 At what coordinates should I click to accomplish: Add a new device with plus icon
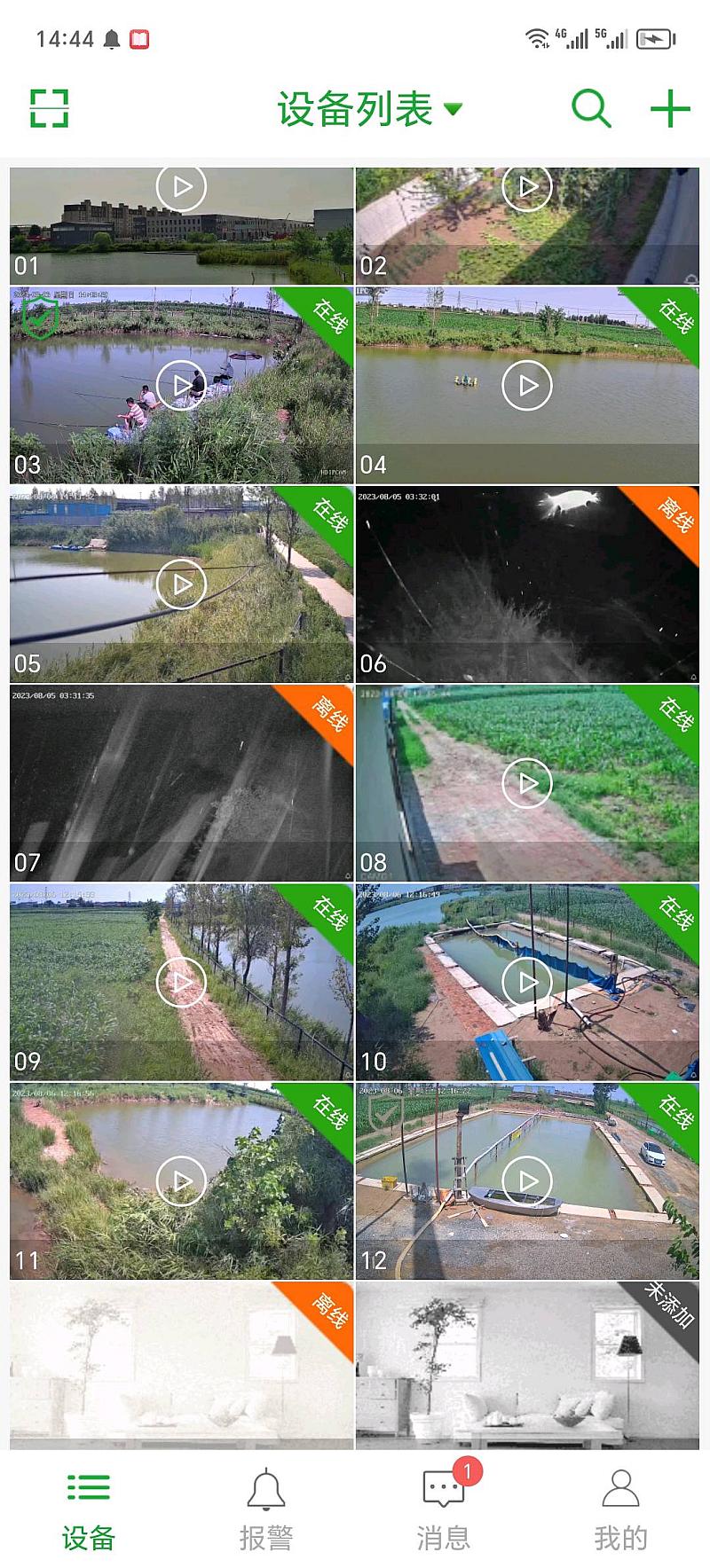(670, 108)
